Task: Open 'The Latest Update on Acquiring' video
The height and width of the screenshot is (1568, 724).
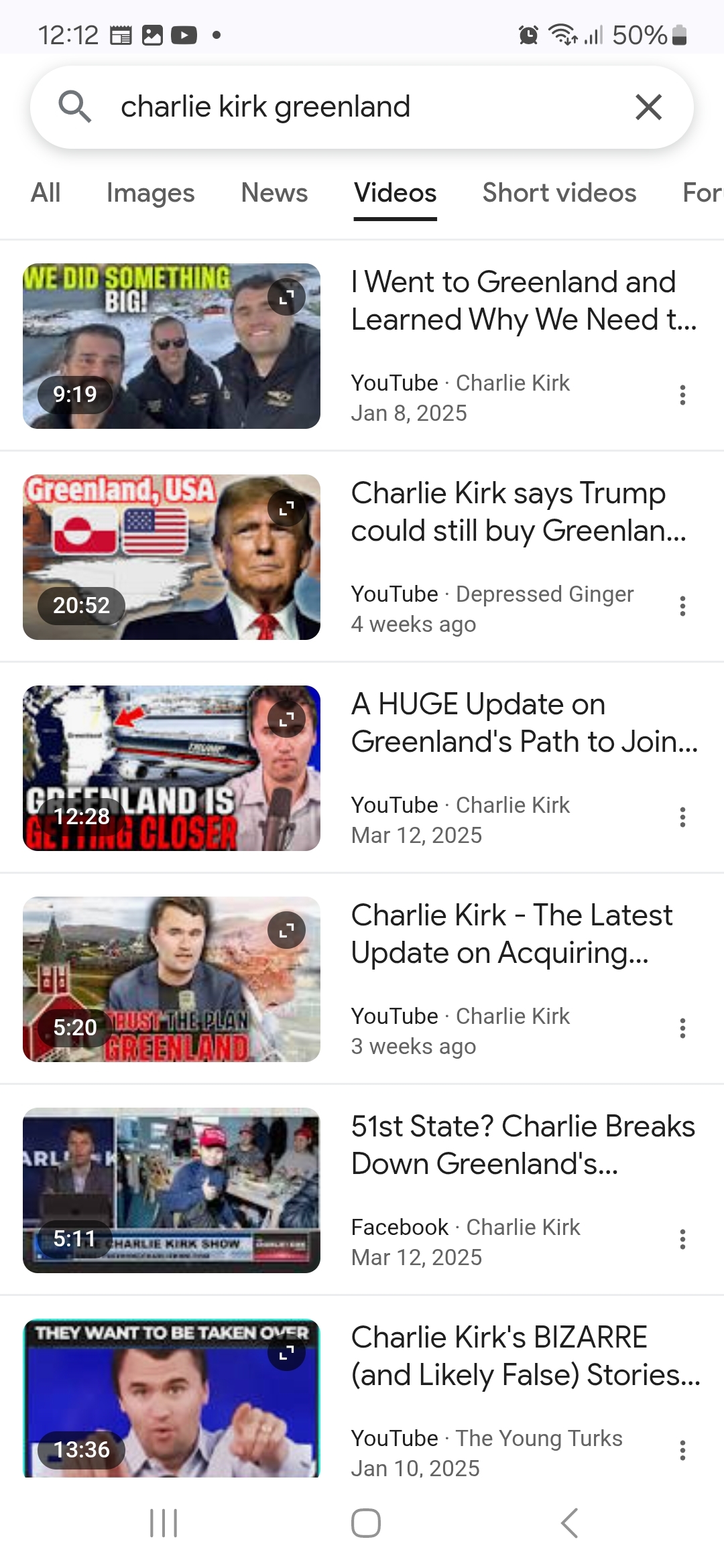Action: point(511,934)
